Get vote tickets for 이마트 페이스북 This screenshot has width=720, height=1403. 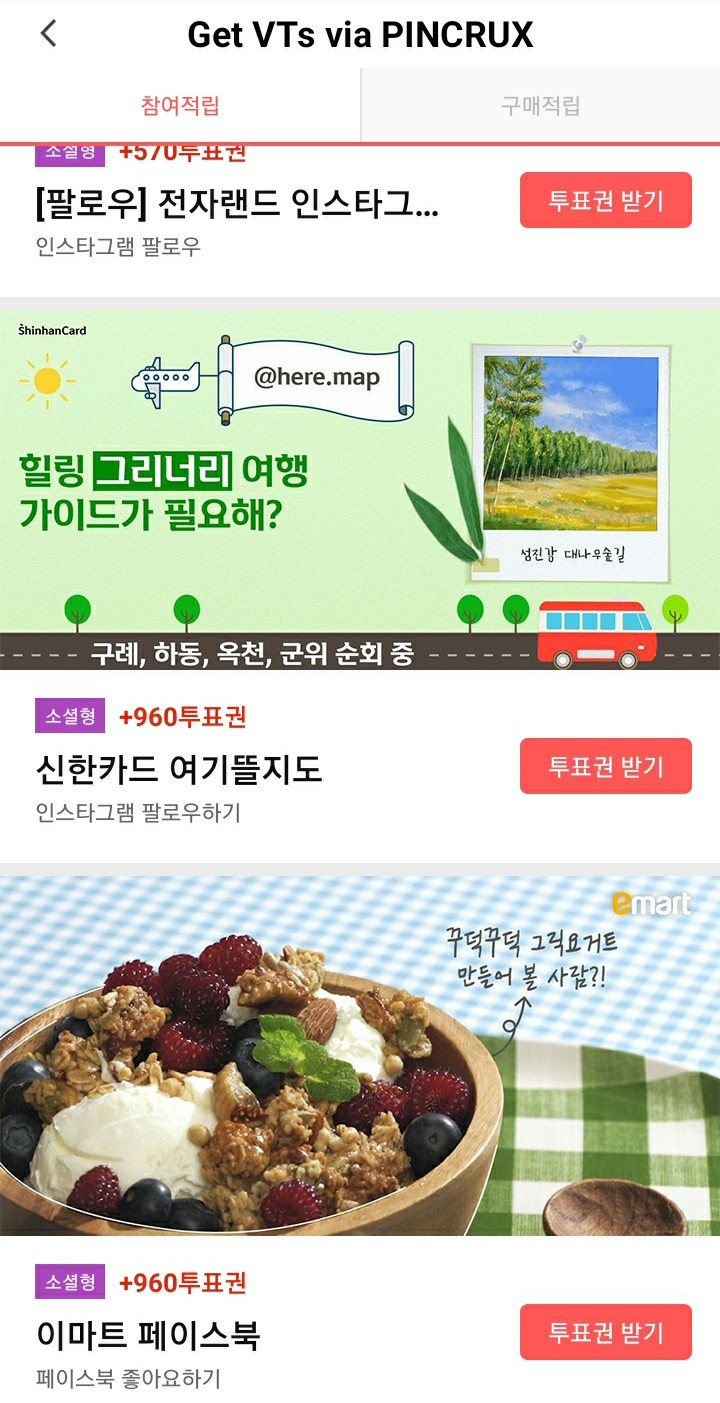click(x=605, y=1332)
